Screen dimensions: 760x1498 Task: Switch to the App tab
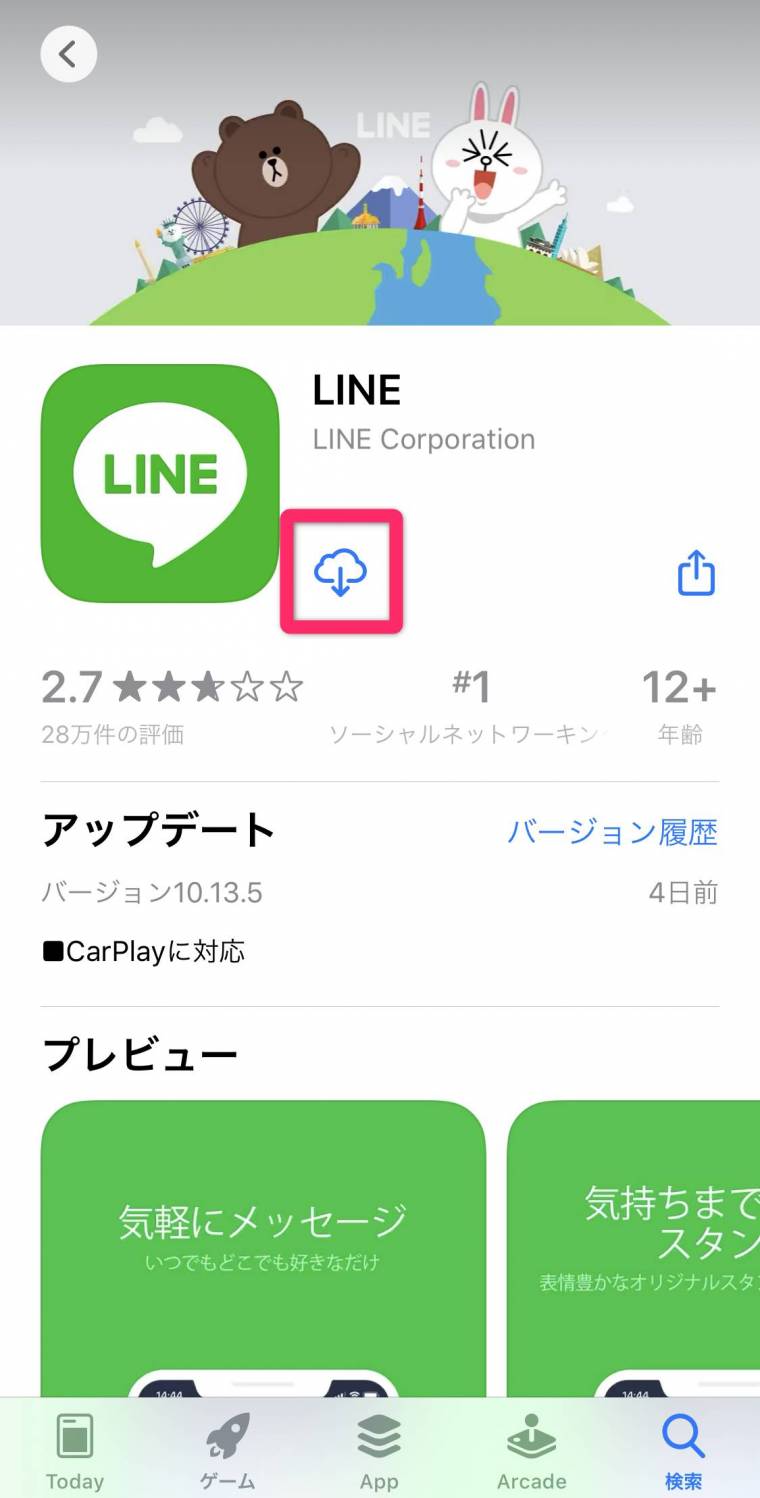379,1452
